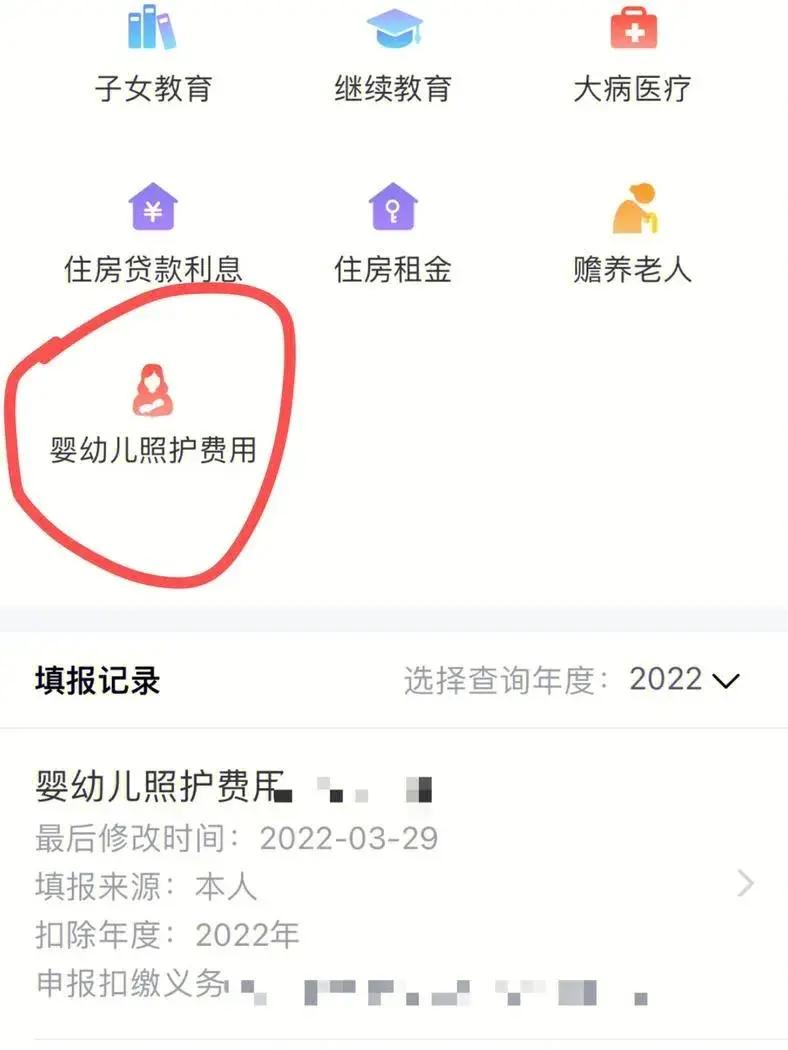Open 住房贷款利息 deduction
The height and width of the screenshot is (1050, 788).
click(153, 233)
